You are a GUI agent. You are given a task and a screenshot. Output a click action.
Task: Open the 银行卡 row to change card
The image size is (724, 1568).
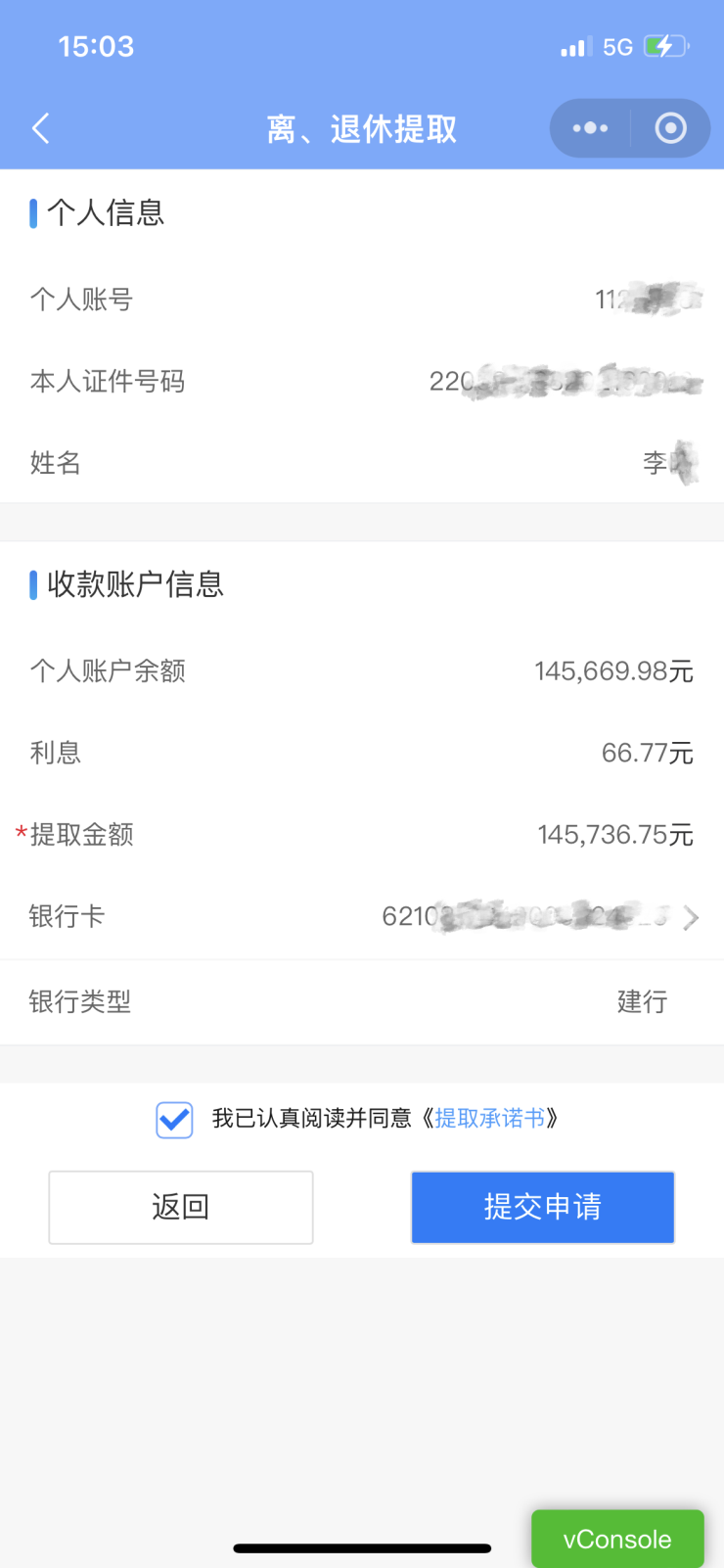(x=362, y=917)
